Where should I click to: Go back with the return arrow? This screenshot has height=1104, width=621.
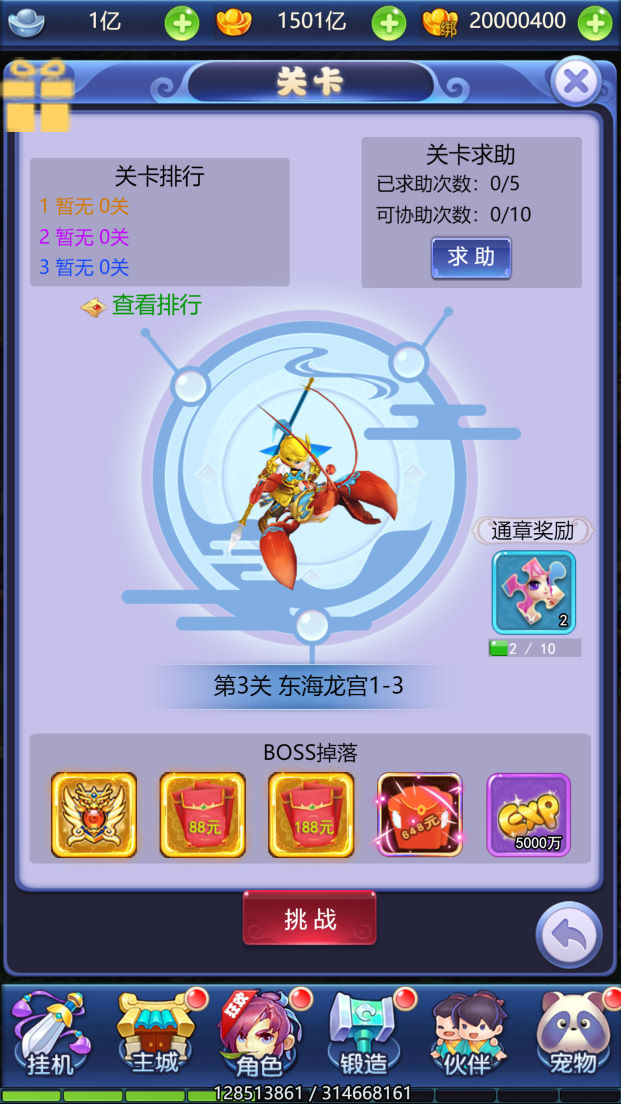[568, 937]
